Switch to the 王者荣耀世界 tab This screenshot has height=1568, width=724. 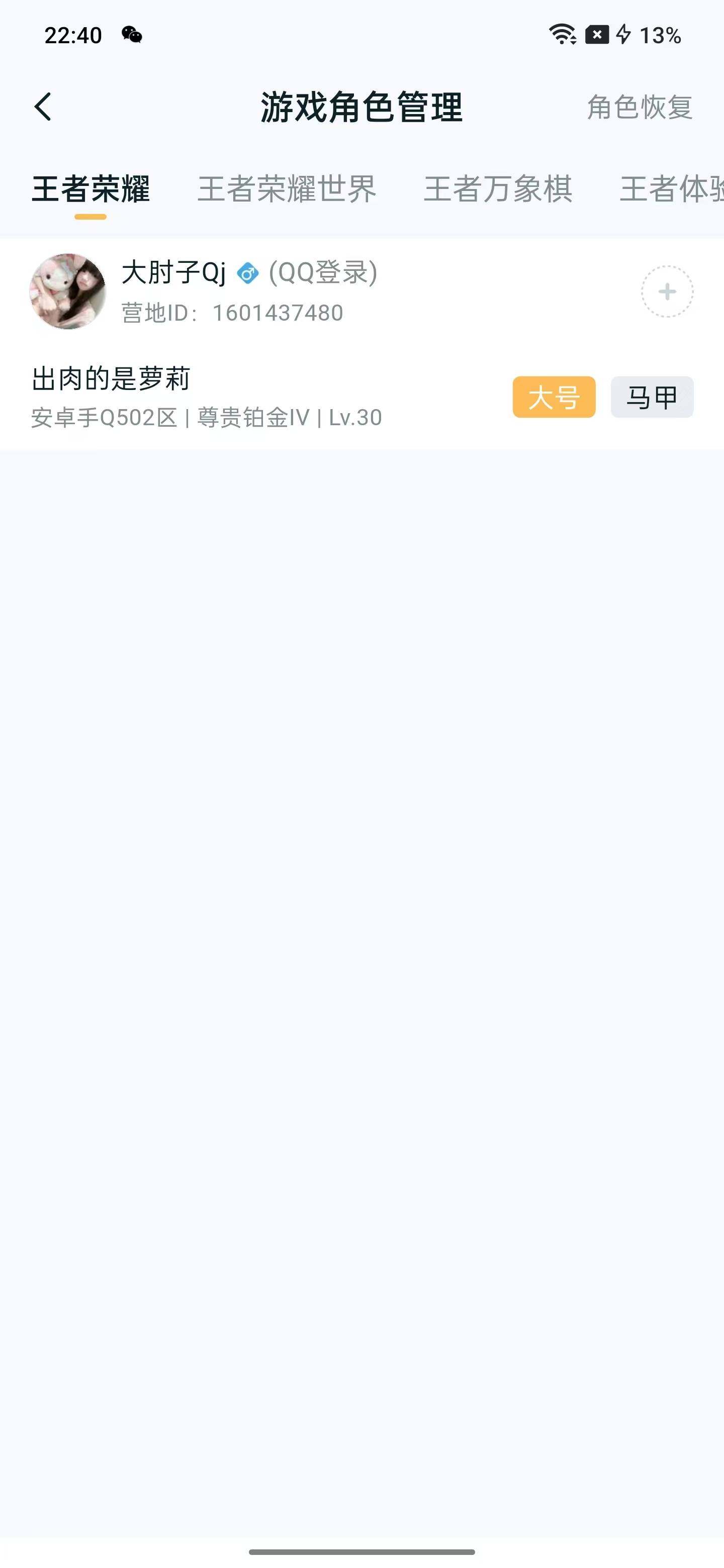287,188
